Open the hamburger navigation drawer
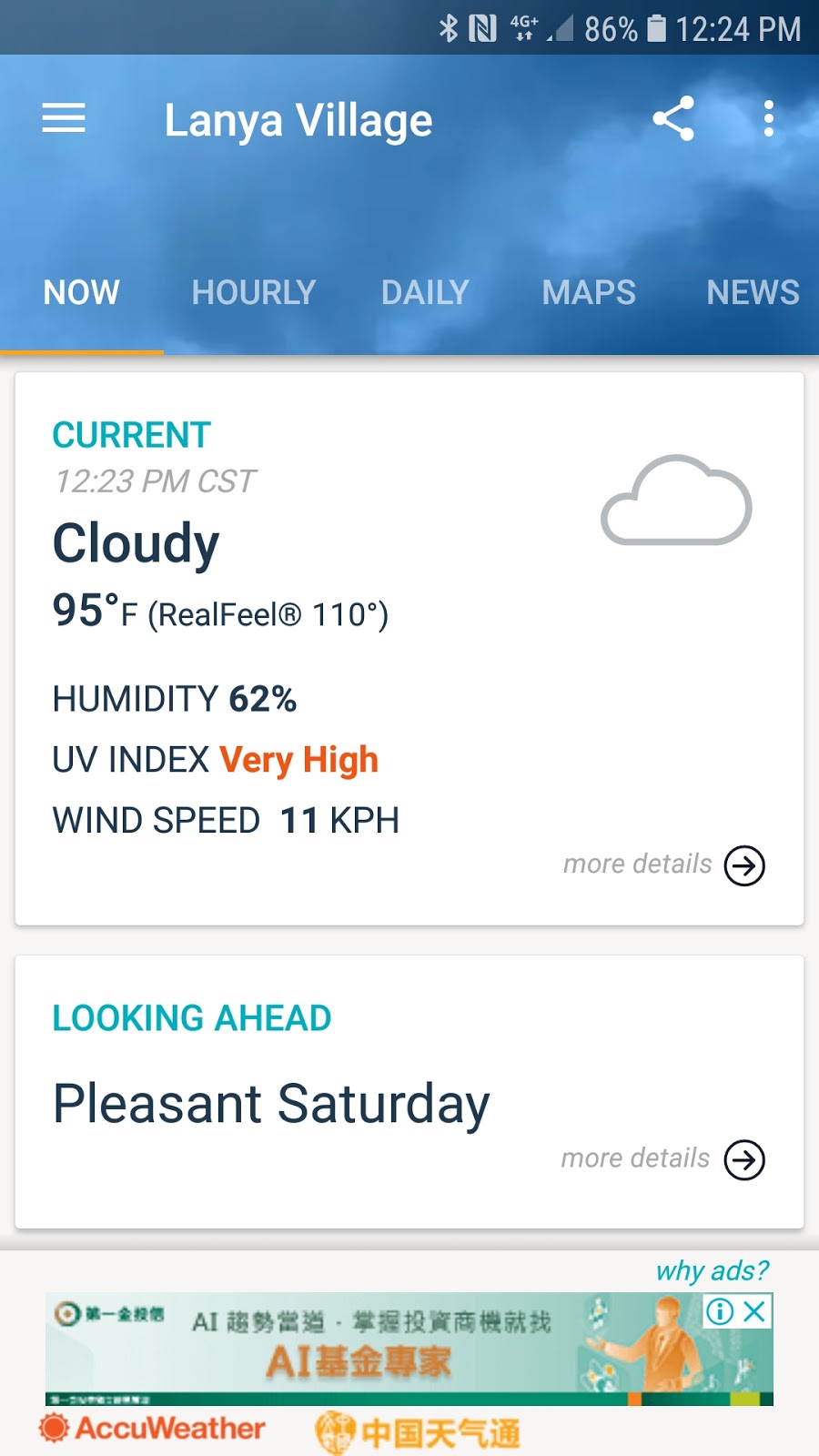The image size is (819, 1456). 64,118
